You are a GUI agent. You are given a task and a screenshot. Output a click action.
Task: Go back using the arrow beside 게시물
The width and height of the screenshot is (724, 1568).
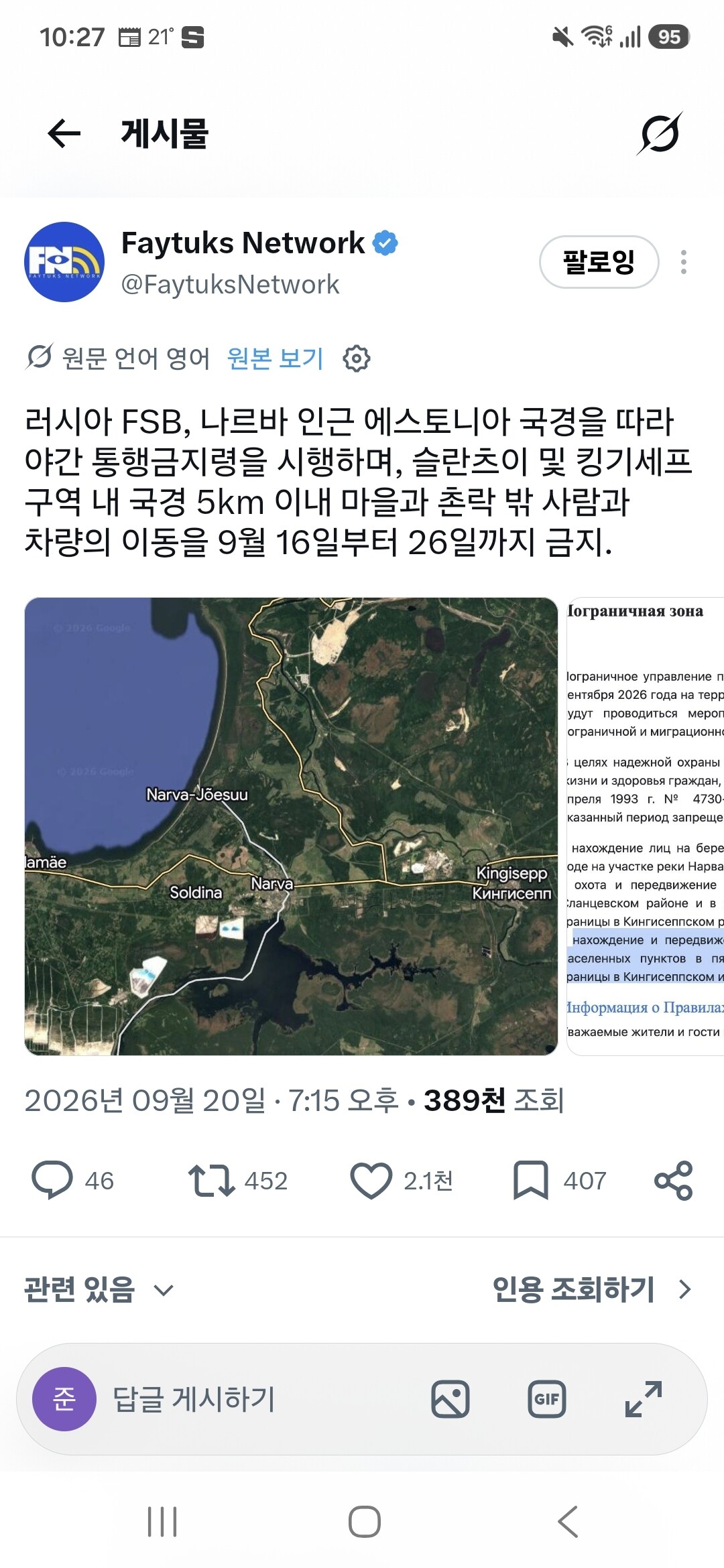tap(64, 133)
